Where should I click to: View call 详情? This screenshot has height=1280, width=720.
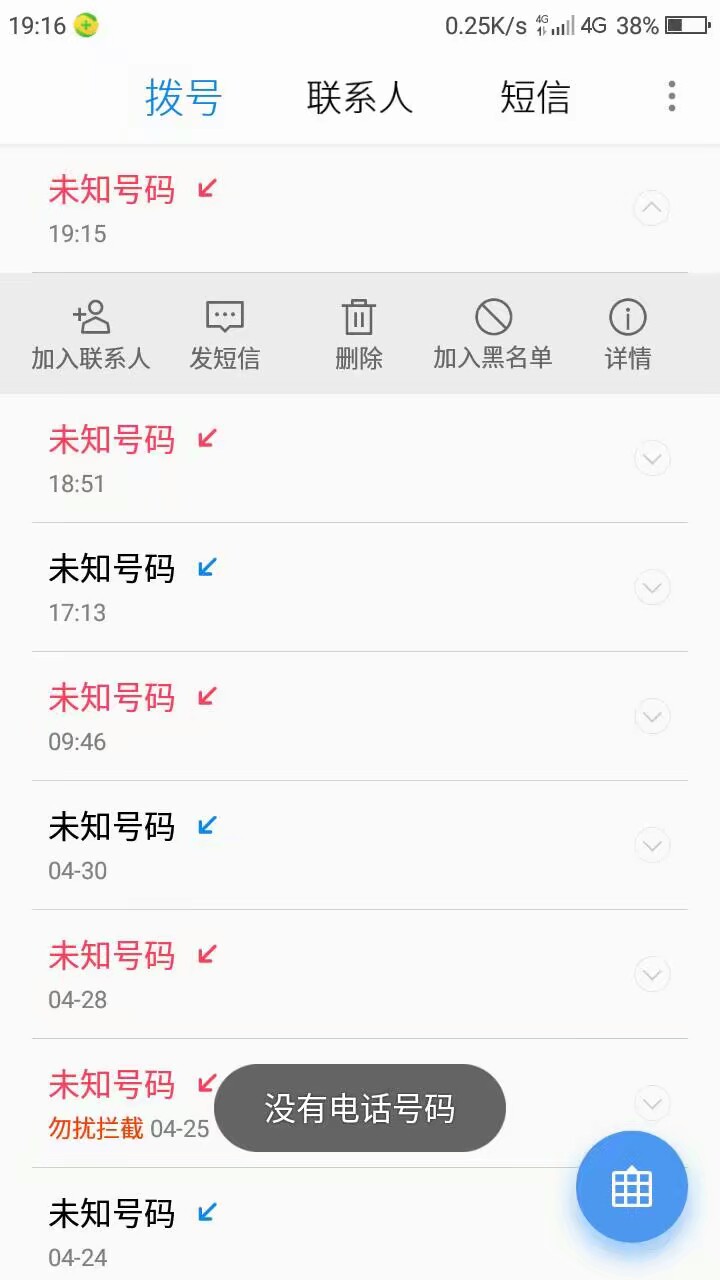[628, 335]
